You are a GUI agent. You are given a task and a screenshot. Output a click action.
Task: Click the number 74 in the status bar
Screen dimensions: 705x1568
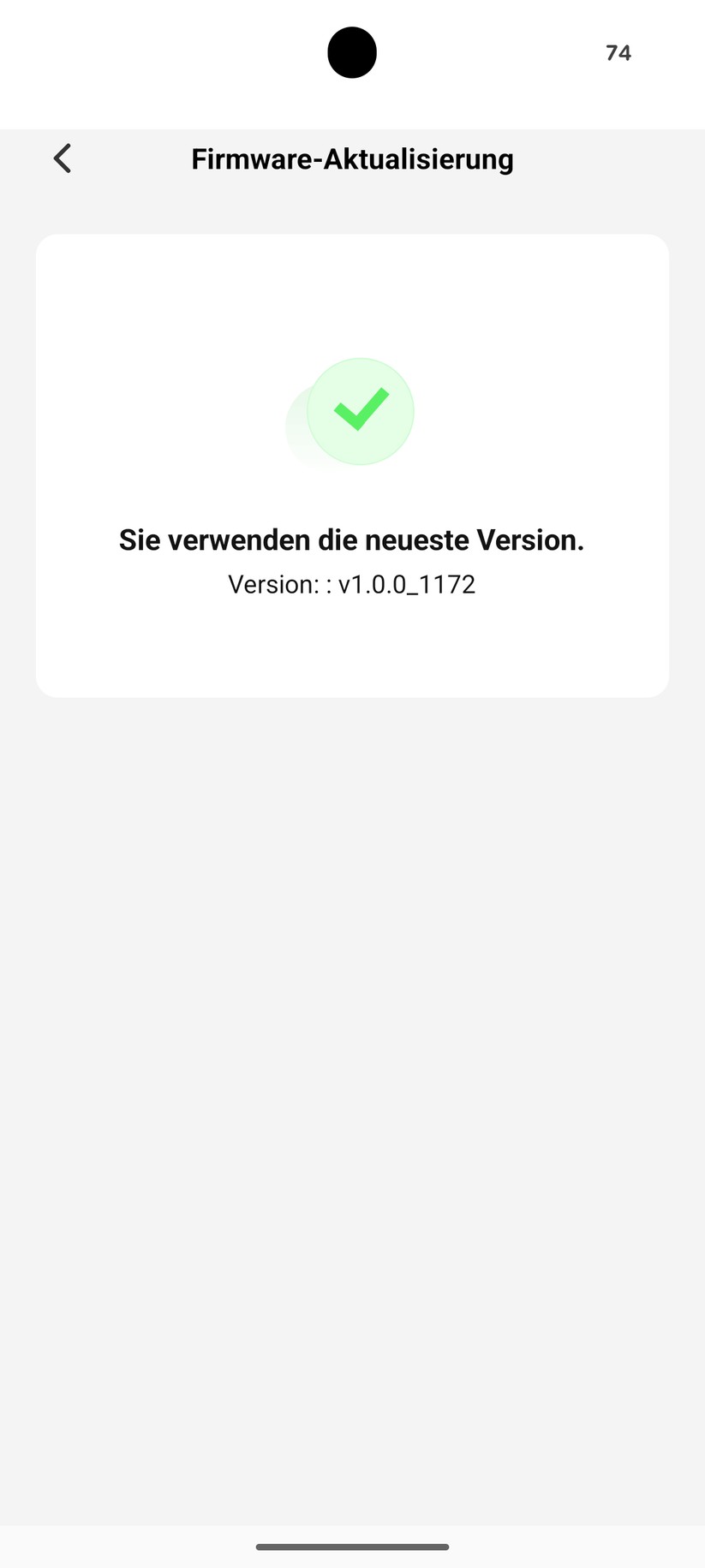pos(618,52)
